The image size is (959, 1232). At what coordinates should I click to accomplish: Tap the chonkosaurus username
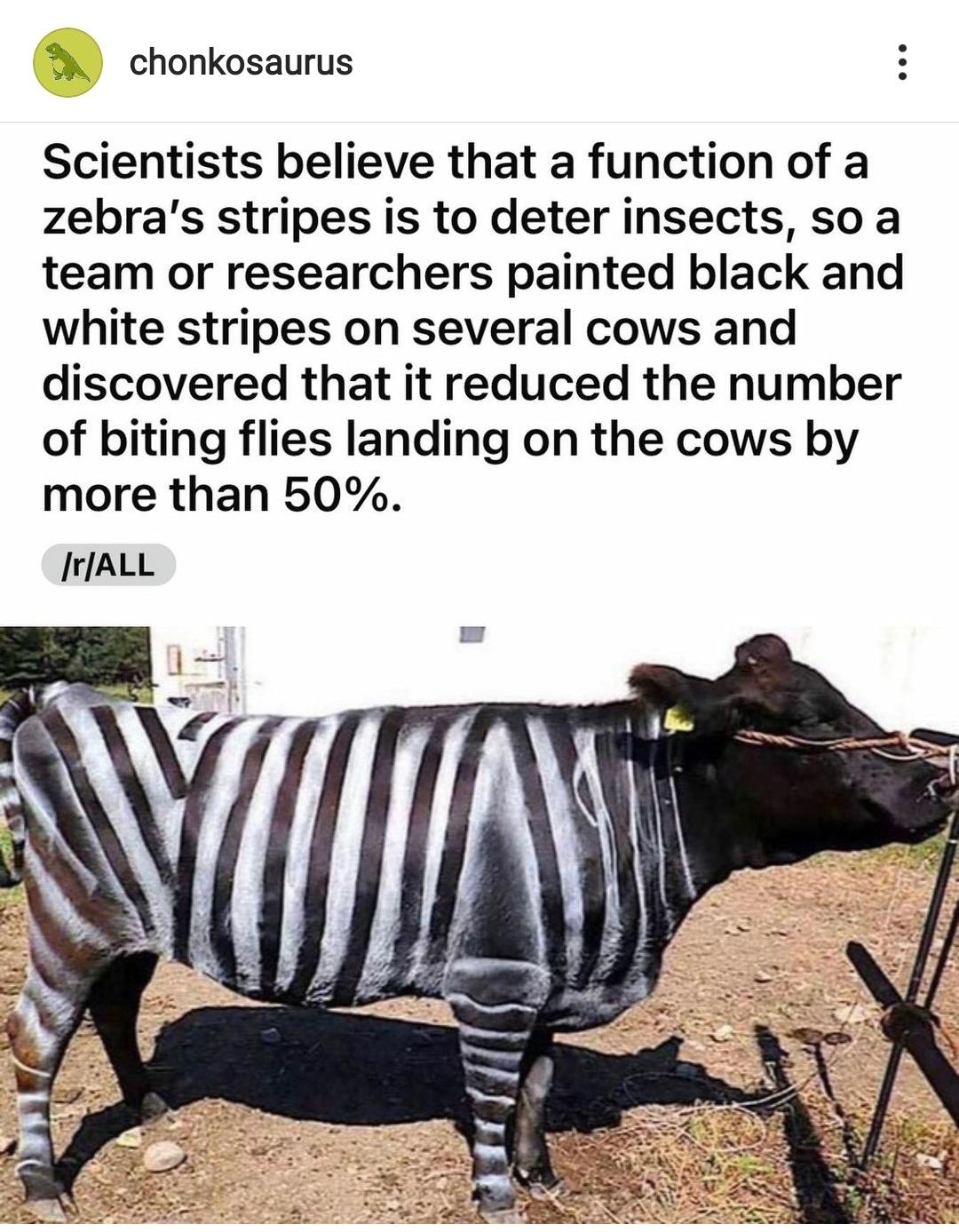tap(241, 62)
